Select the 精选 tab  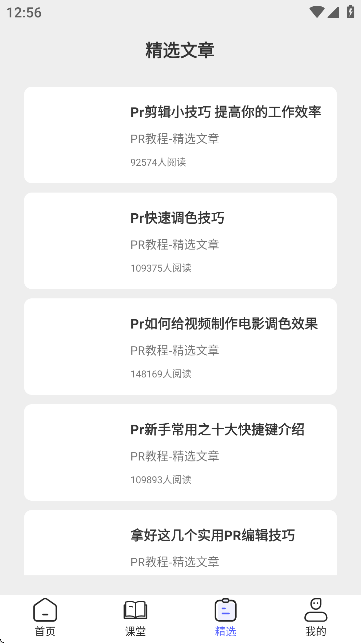[x=226, y=618]
